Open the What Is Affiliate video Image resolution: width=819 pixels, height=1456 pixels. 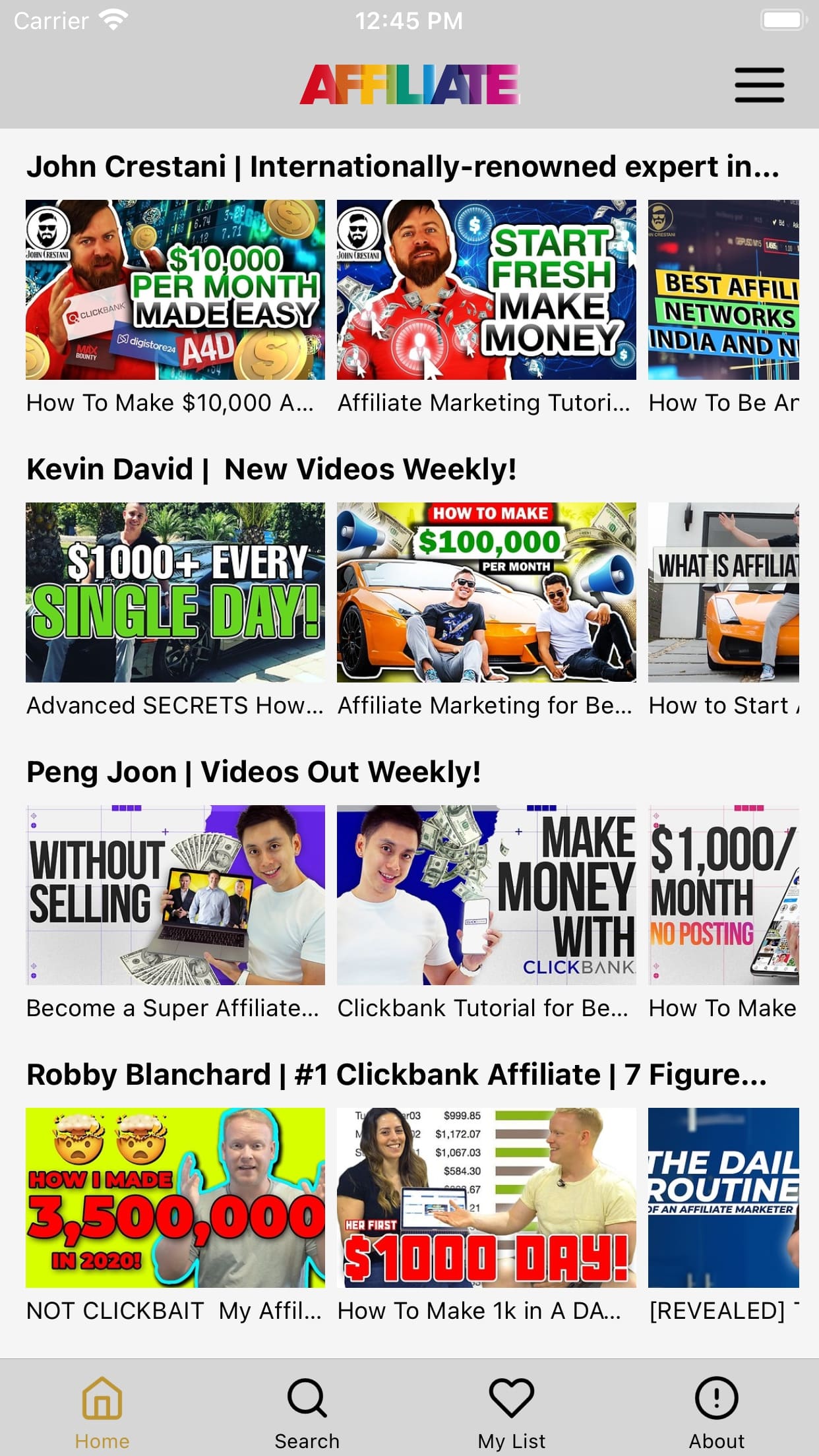[x=723, y=592]
